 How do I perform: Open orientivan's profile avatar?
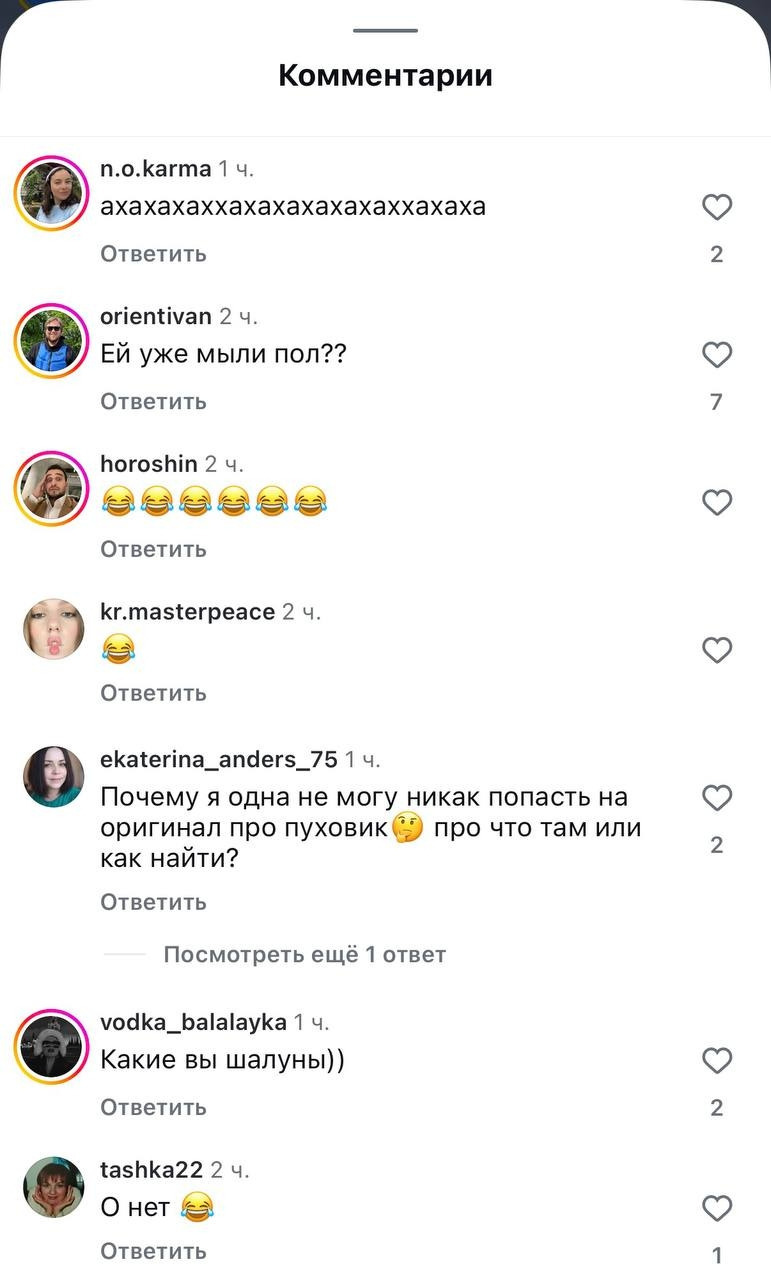[x=53, y=342]
